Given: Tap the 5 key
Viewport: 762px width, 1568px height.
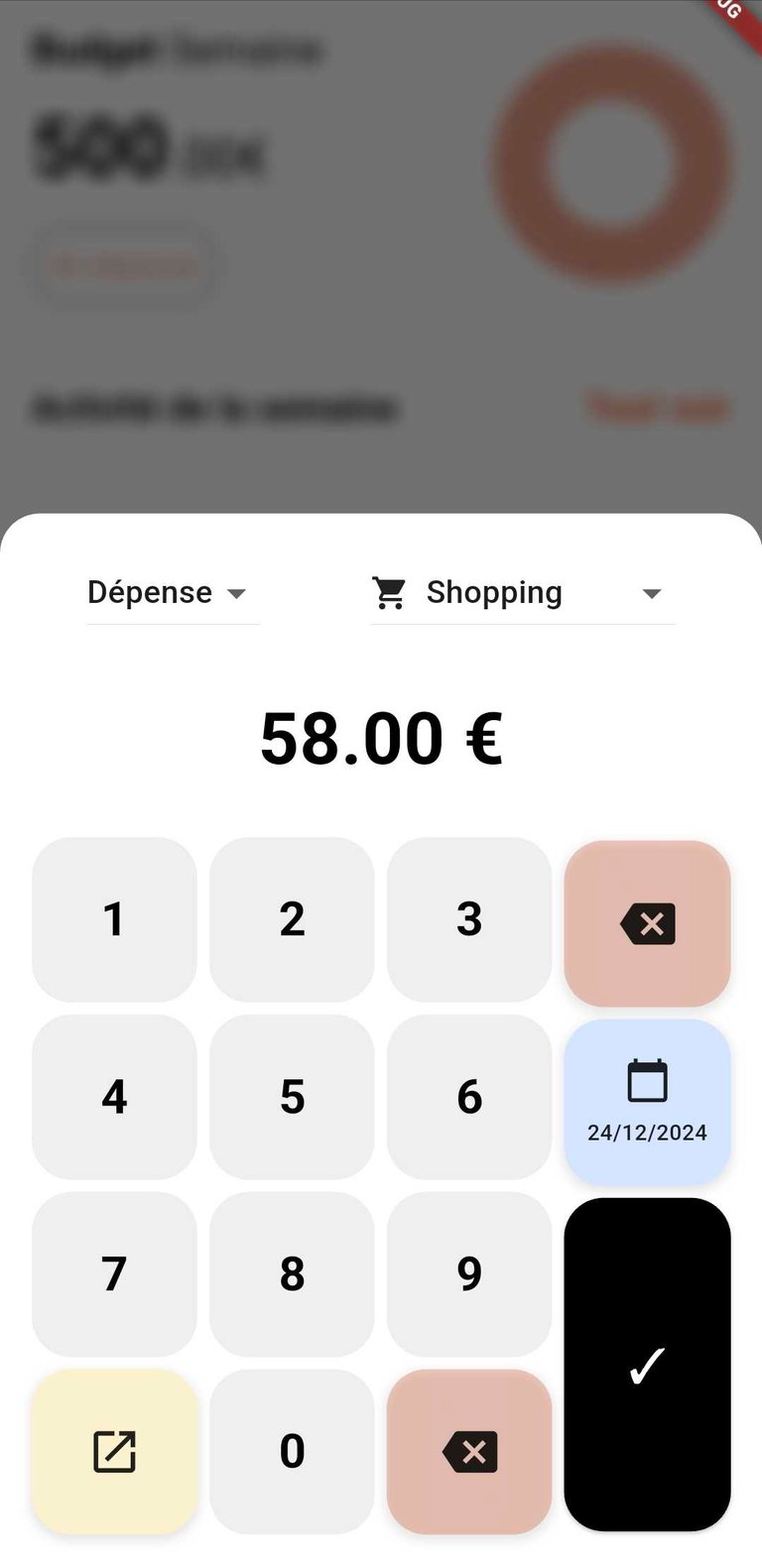Looking at the screenshot, I should [292, 1097].
